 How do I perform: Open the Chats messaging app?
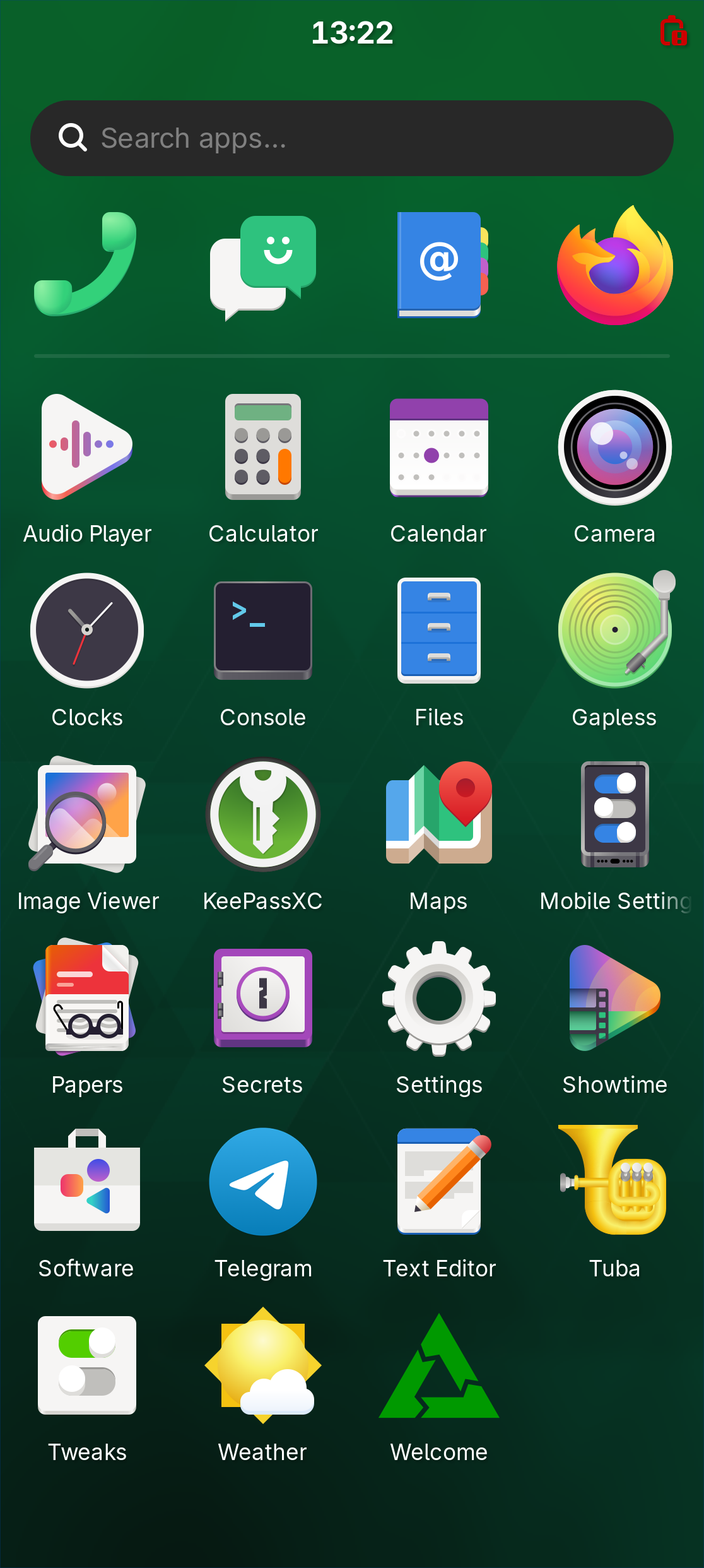[263, 265]
